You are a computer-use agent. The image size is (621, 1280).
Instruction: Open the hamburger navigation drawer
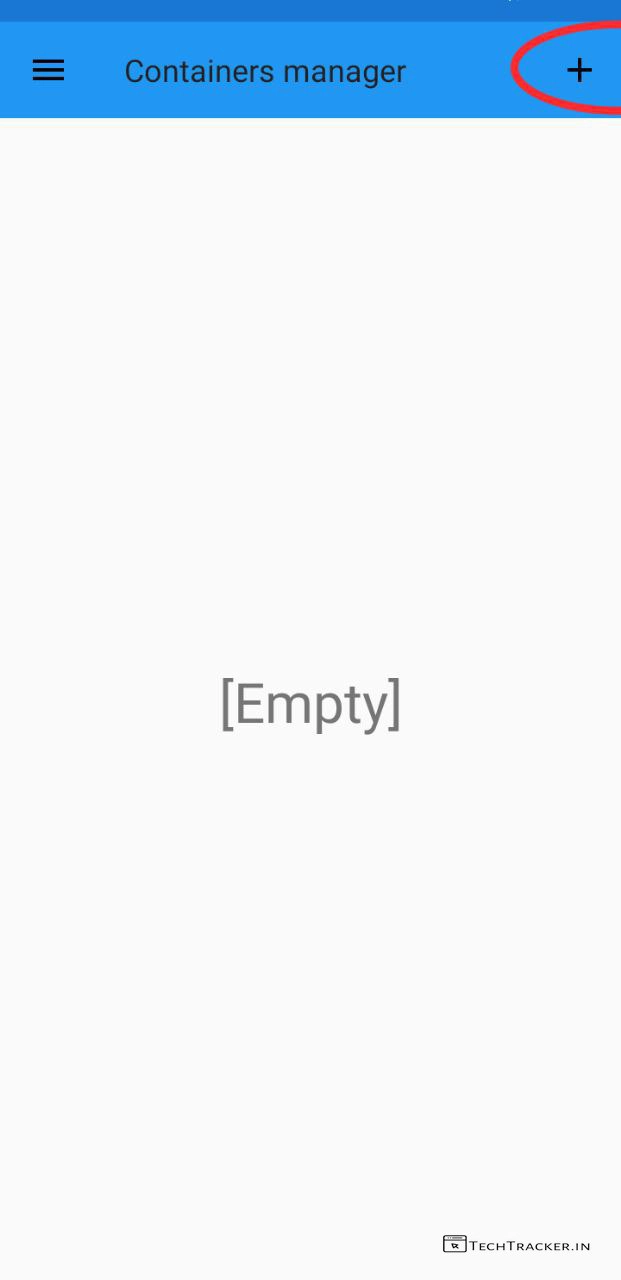(x=48, y=70)
